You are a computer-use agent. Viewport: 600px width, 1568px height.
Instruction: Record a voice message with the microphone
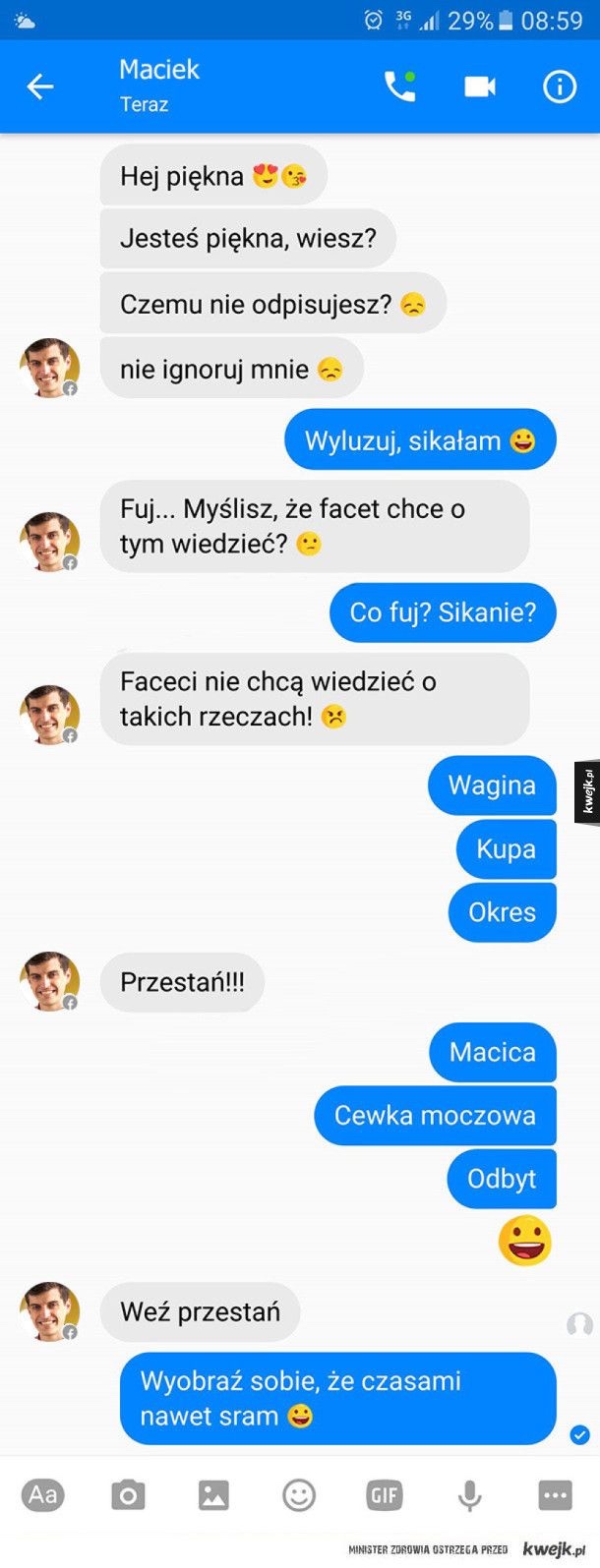pyautogui.click(x=470, y=1495)
